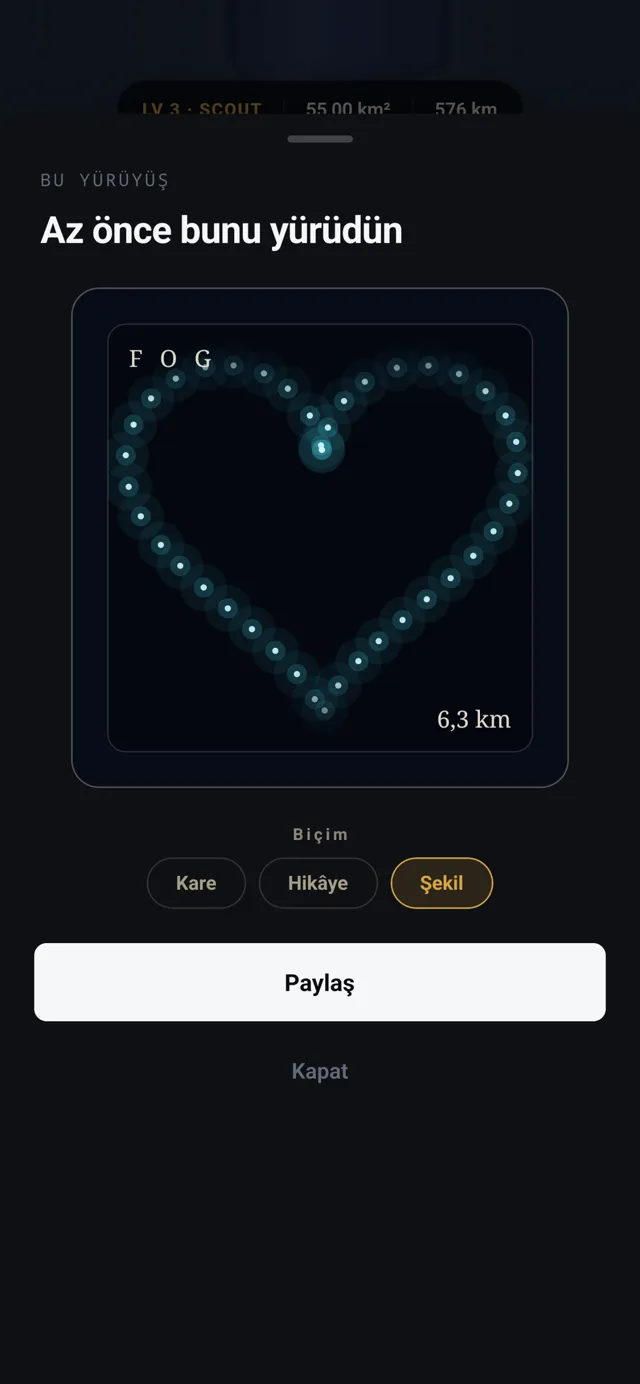
Task: Switch format to Hikâye
Action: (x=318, y=883)
